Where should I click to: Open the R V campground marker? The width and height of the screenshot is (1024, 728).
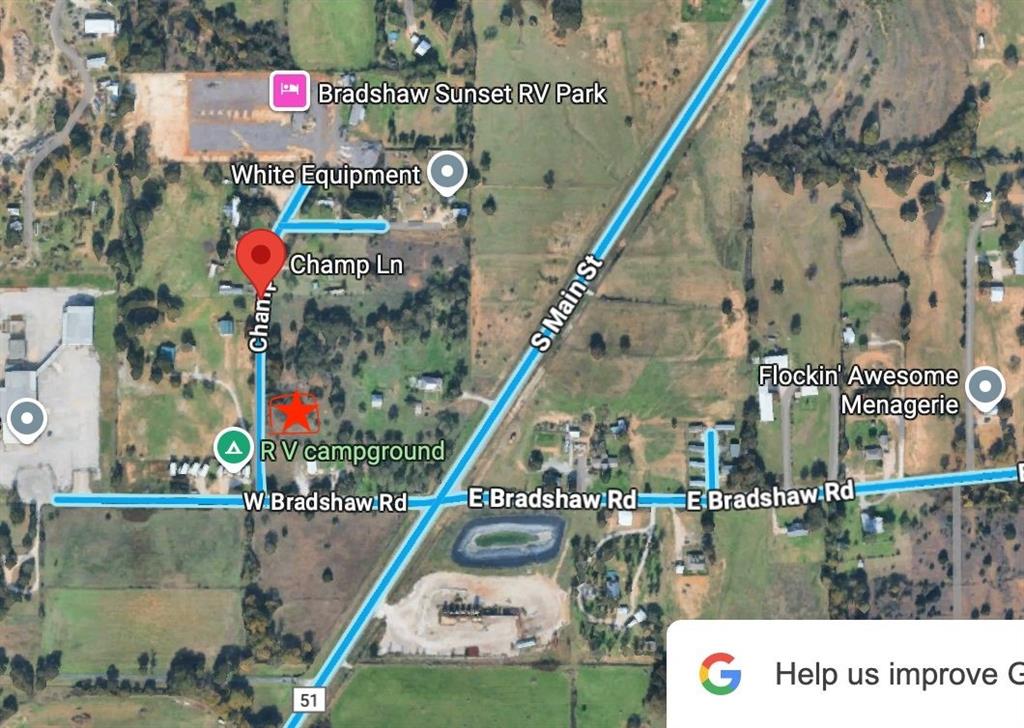(x=234, y=449)
